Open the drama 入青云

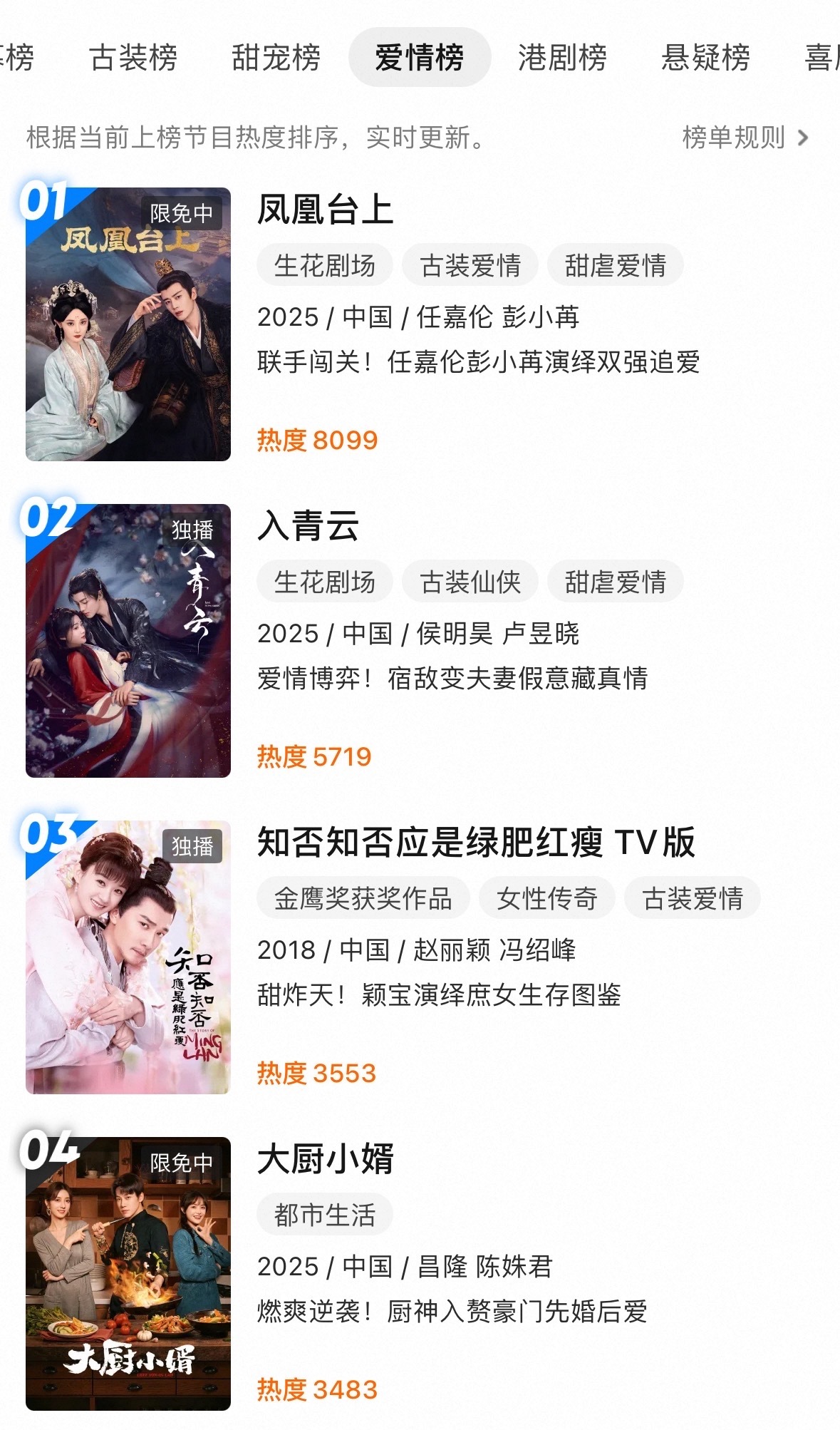[x=308, y=527]
